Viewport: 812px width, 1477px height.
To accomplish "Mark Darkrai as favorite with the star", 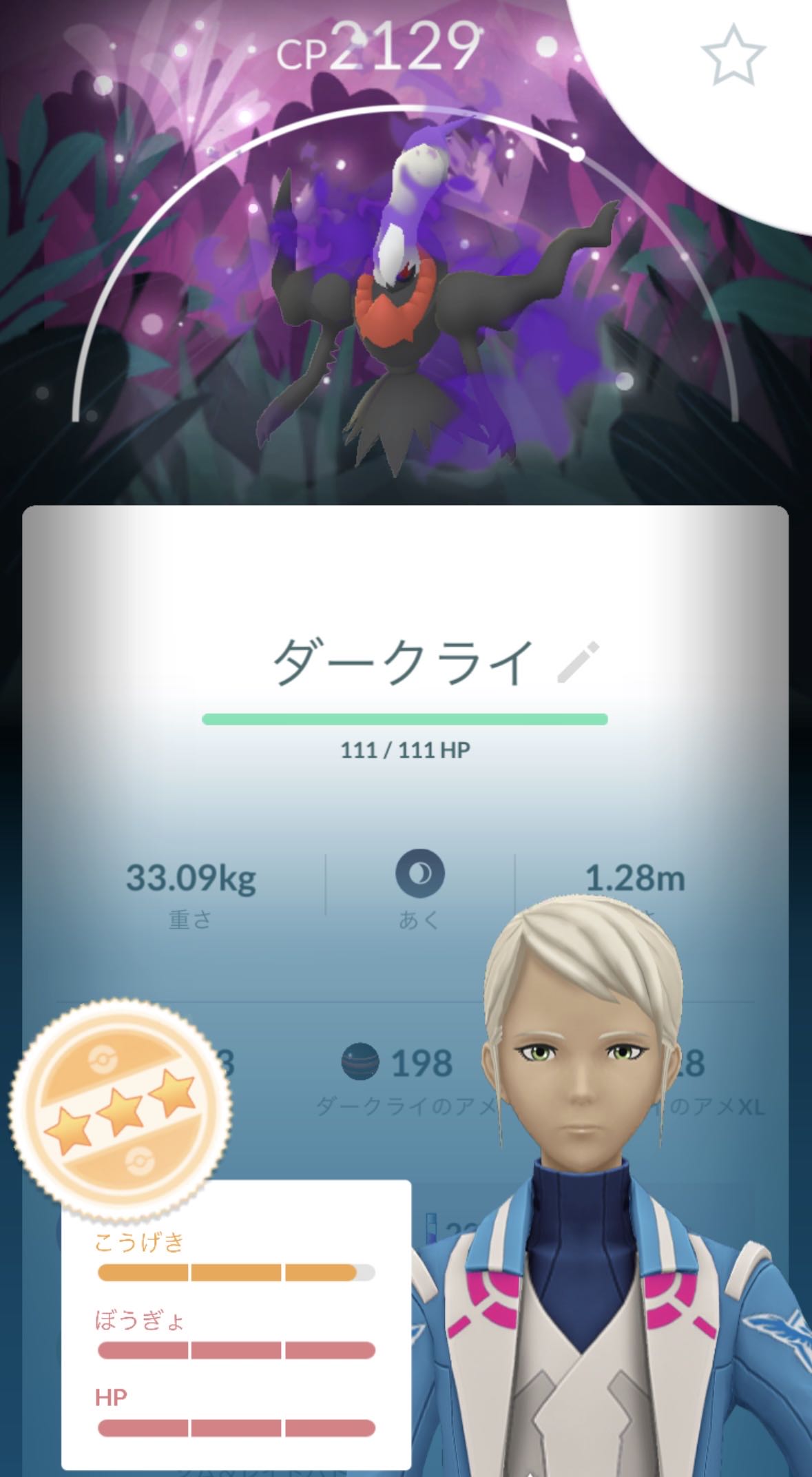I will [732, 56].
